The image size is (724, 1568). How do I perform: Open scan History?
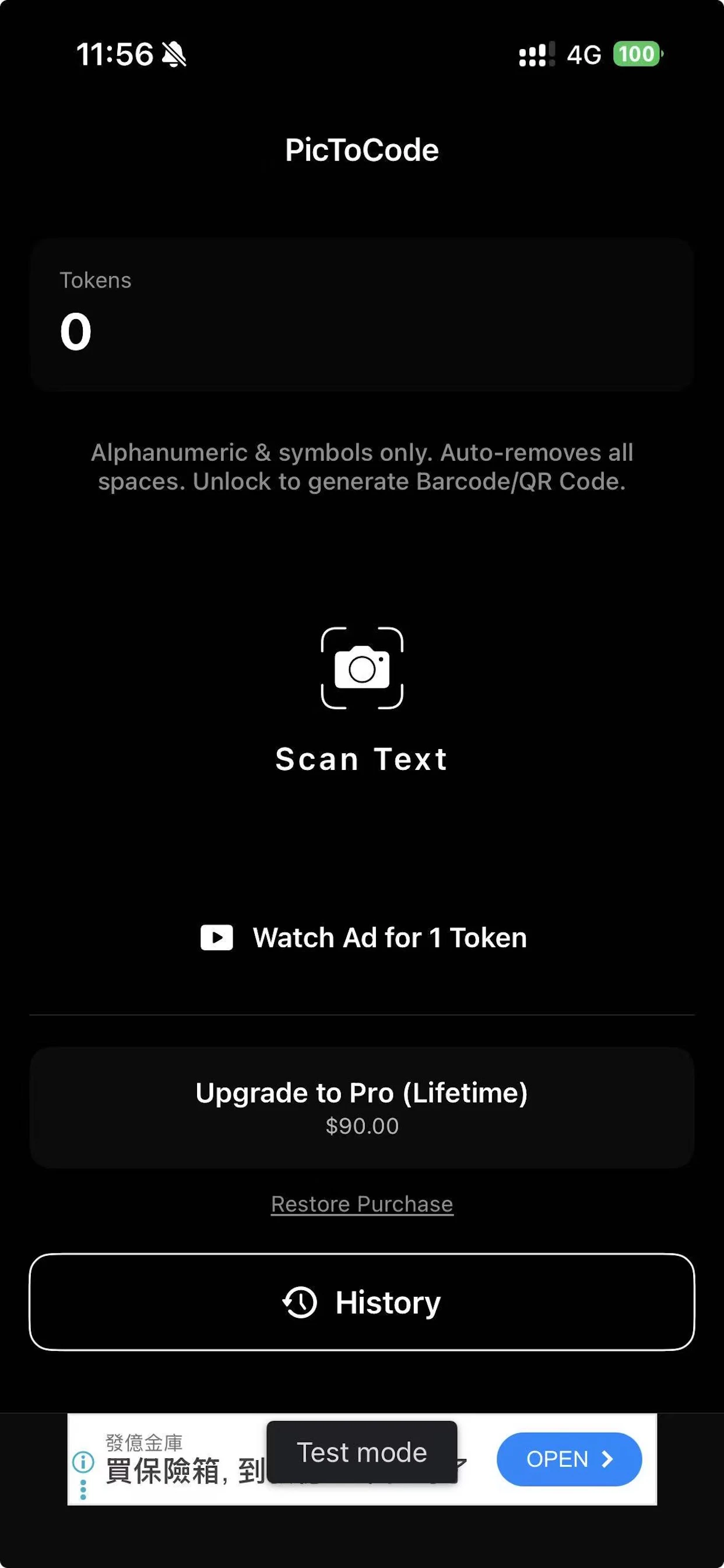point(362,1301)
